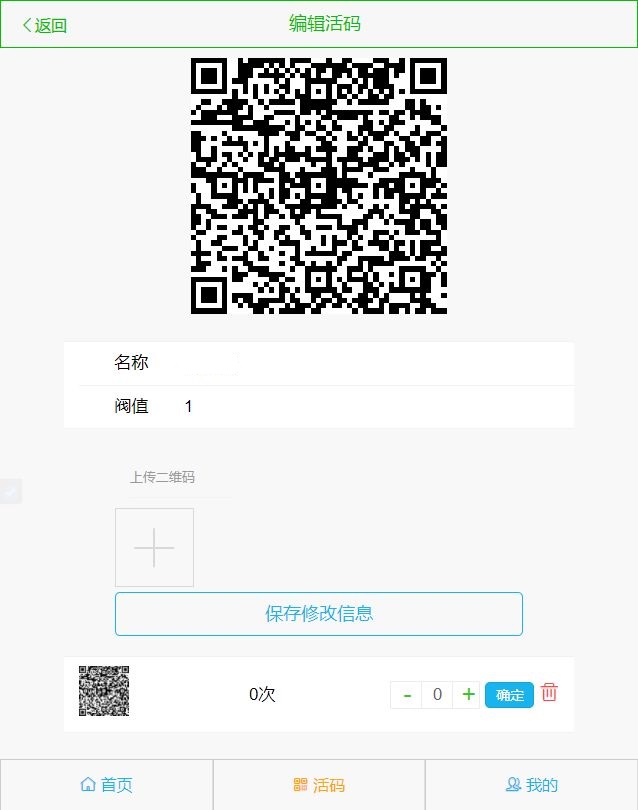Screen dimensions: 638x810
Task: Save changes with 保存修改信息
Action: [x=319, y=613]
